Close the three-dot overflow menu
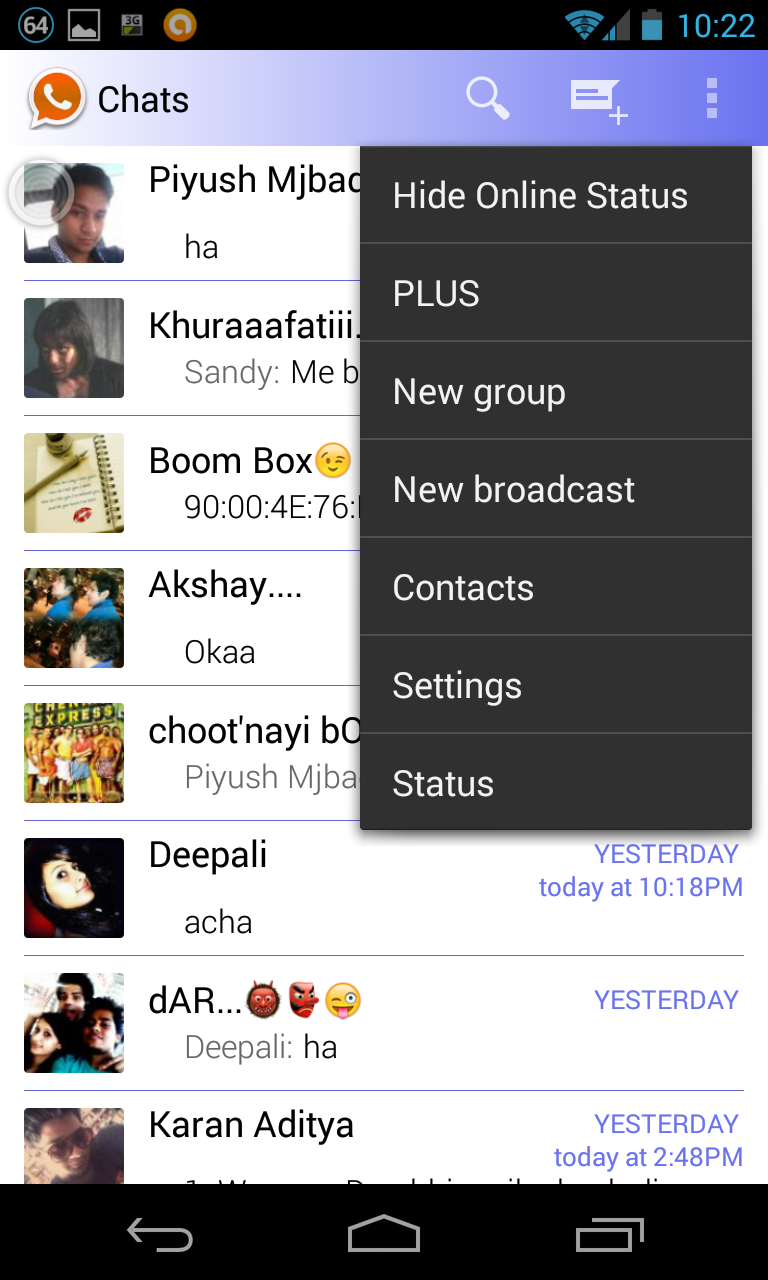This screenshot has width=768, height=1280. pyautogui.click(x=712, y=99)
